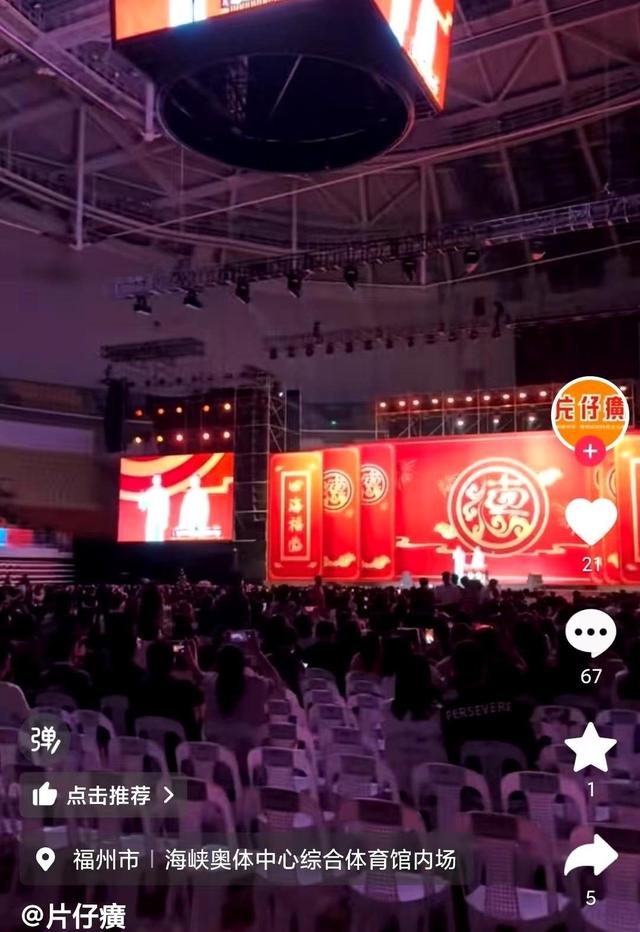Screen dimensions: 640x932
Task: Like this video with the heart
Action: pyautogui.click(x=591, y=521)
